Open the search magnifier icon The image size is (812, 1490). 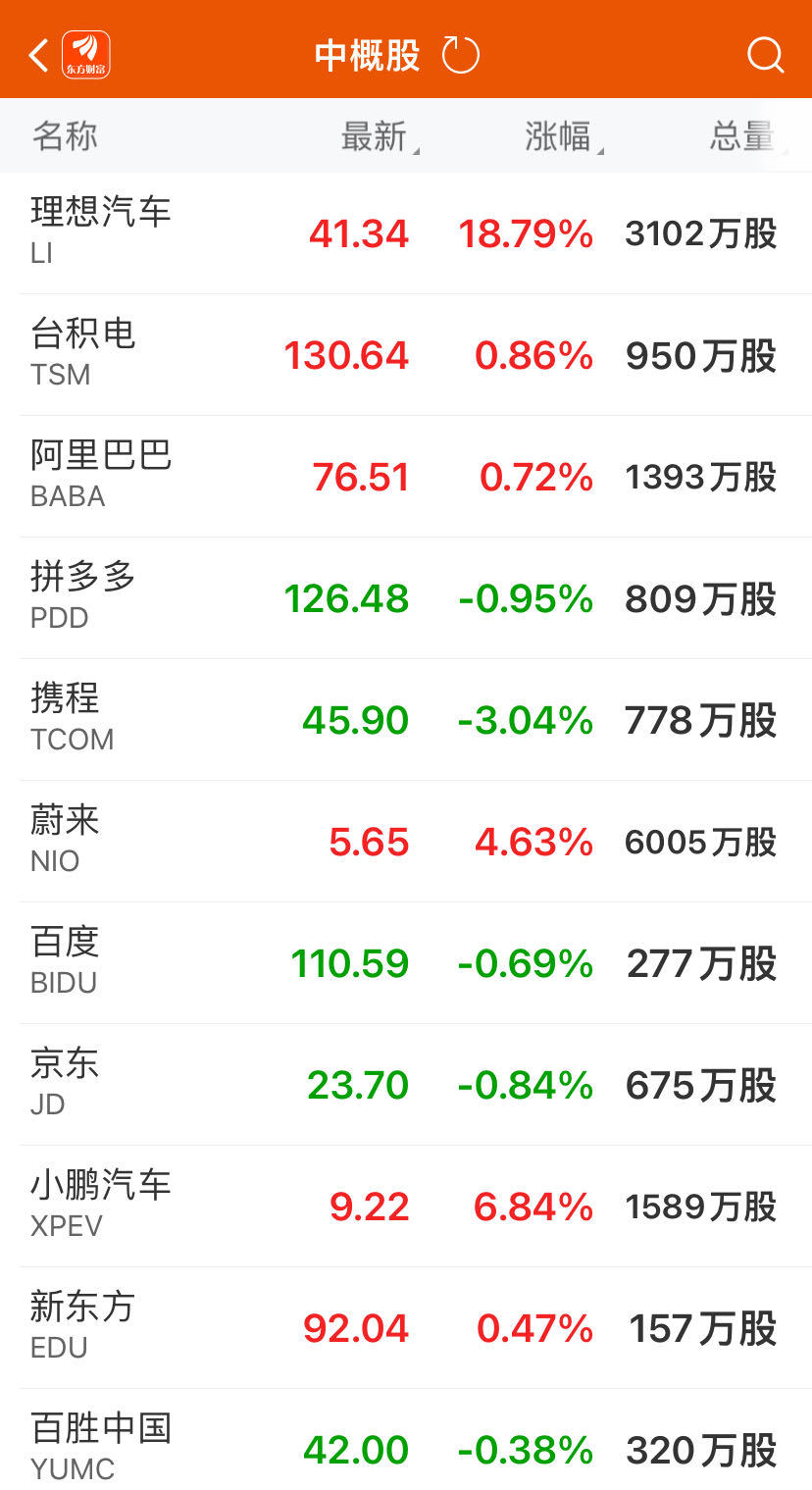click(765, 55)
